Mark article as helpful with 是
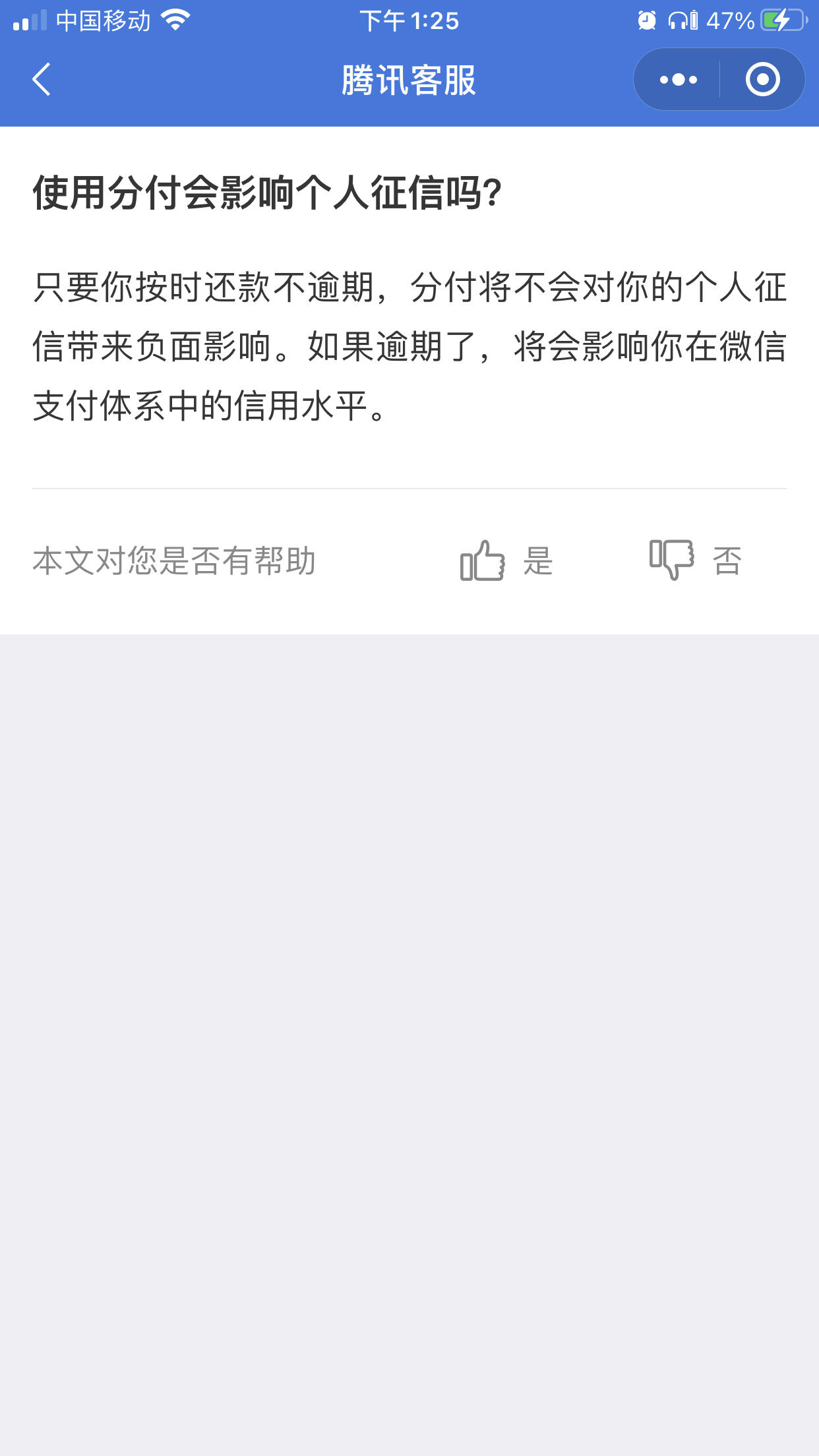 506,561
